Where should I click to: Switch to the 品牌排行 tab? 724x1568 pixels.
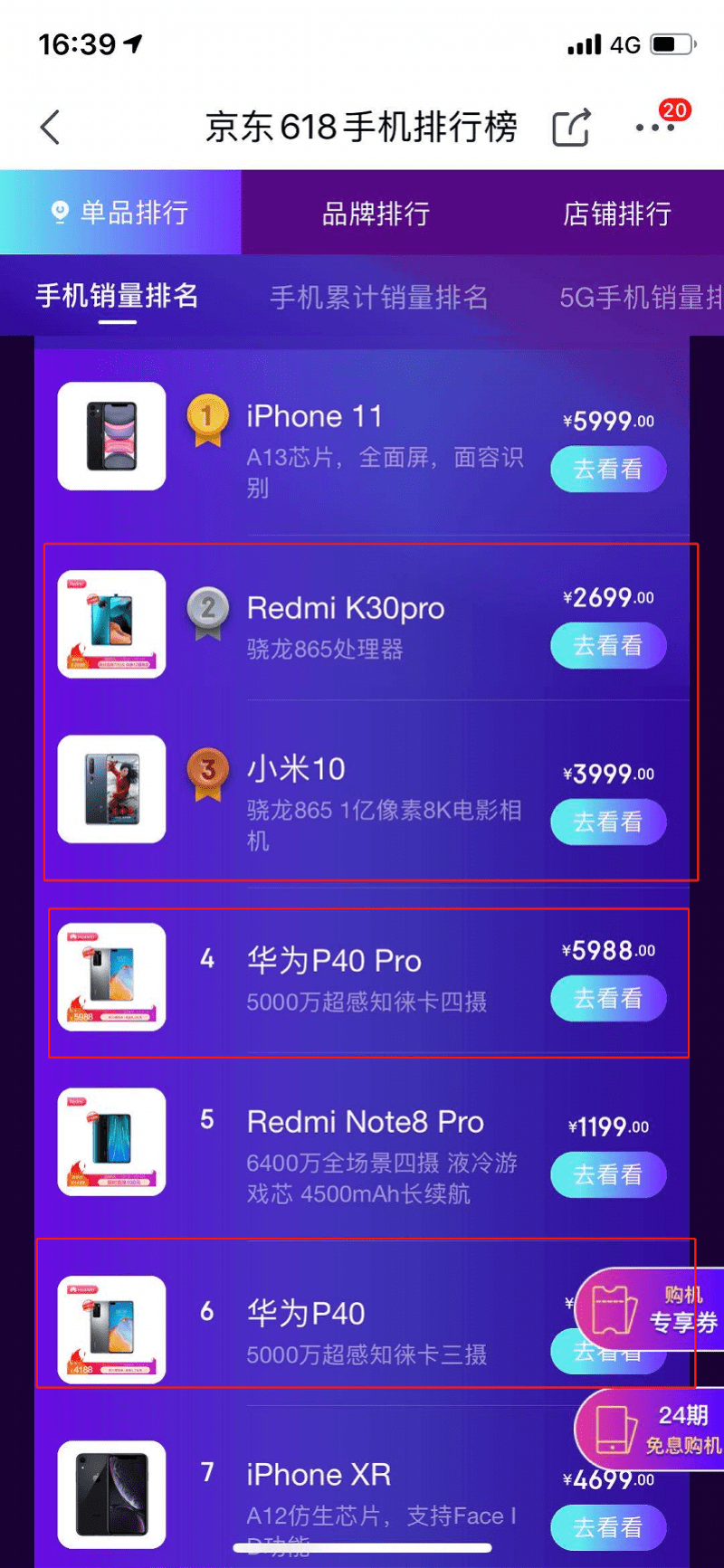click(376, 214)
